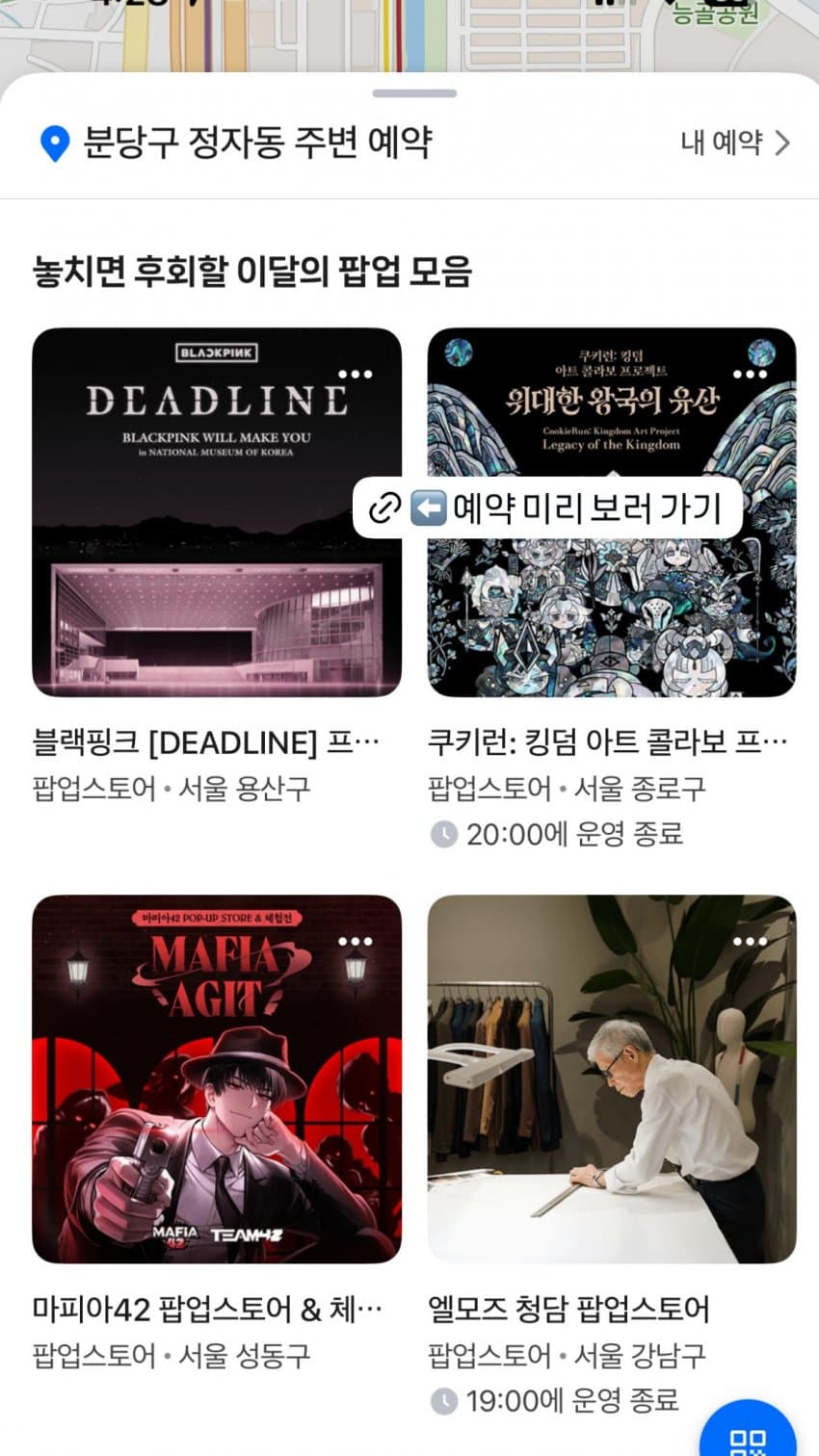Open the 엘모즈 청담 팝업스토어 card
Image resolution: width=819 pixels, height=1456 pixels.
(612, 1079)
